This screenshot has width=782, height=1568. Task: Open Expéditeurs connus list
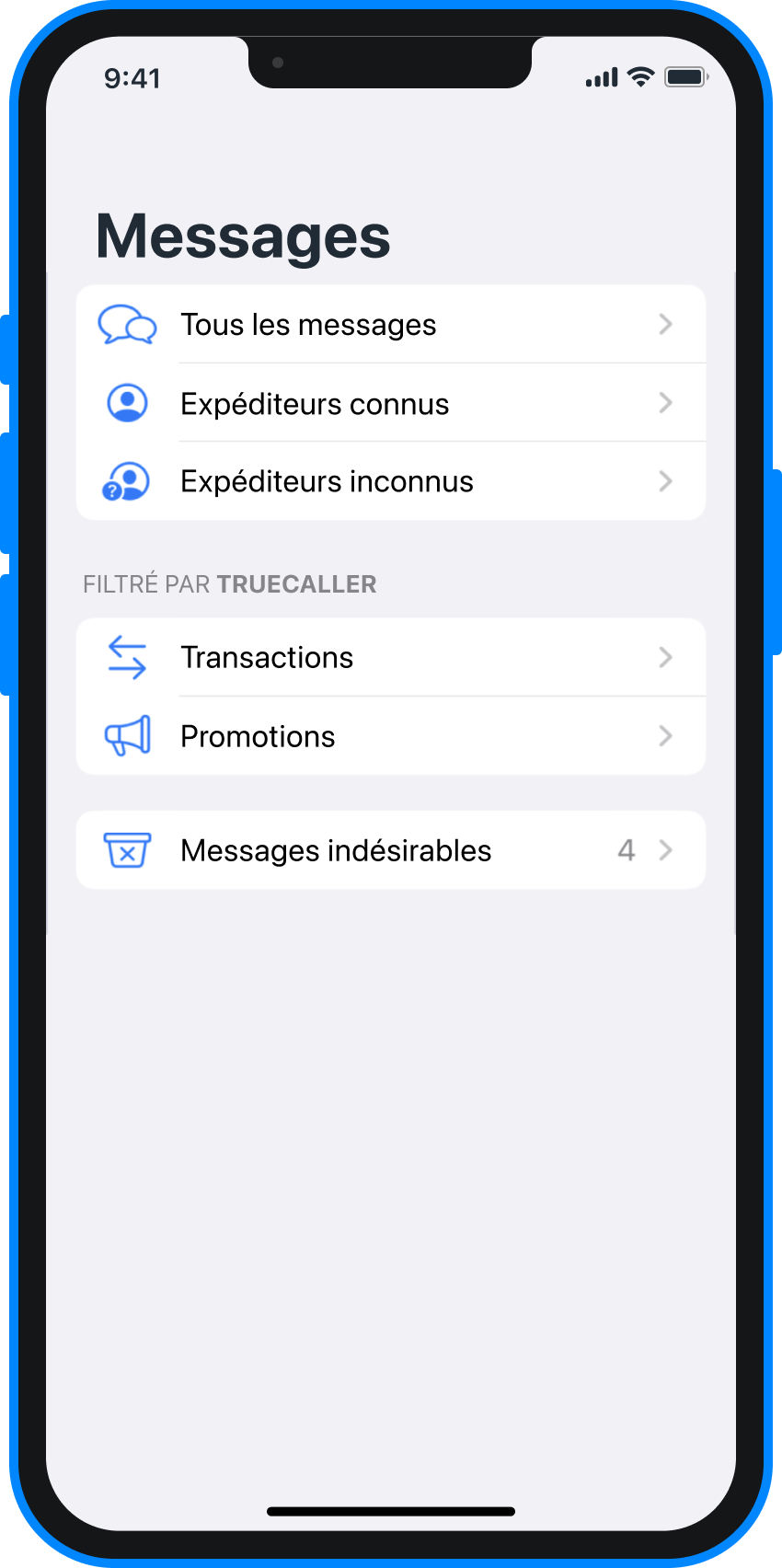(391, 403)
